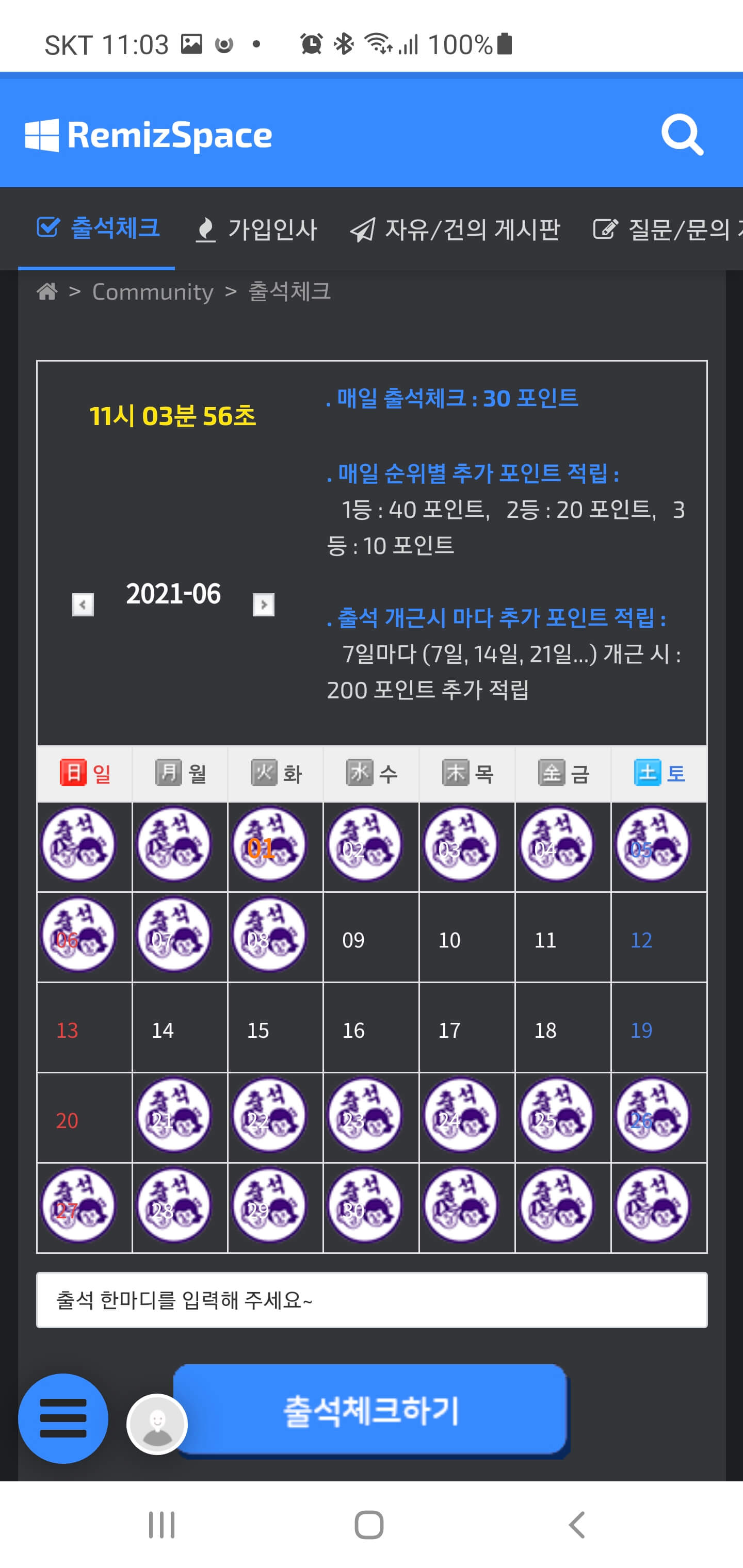743x1568 pixels.
Task: Go to home via breadcrumb house icon
Action: (47, 291)
